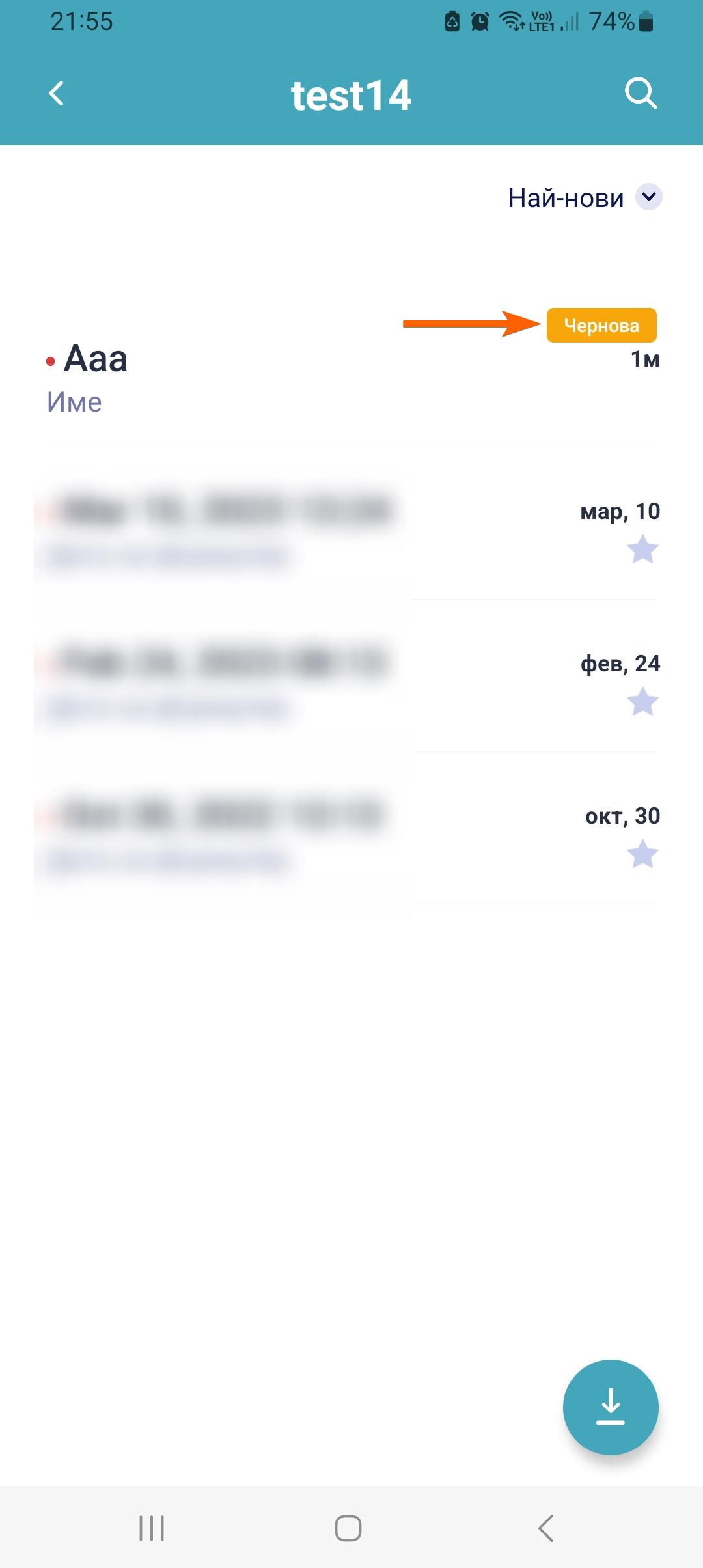703x1568 pixels.
Task: Go back using the app bar arrow
Action: coord(57,94)
